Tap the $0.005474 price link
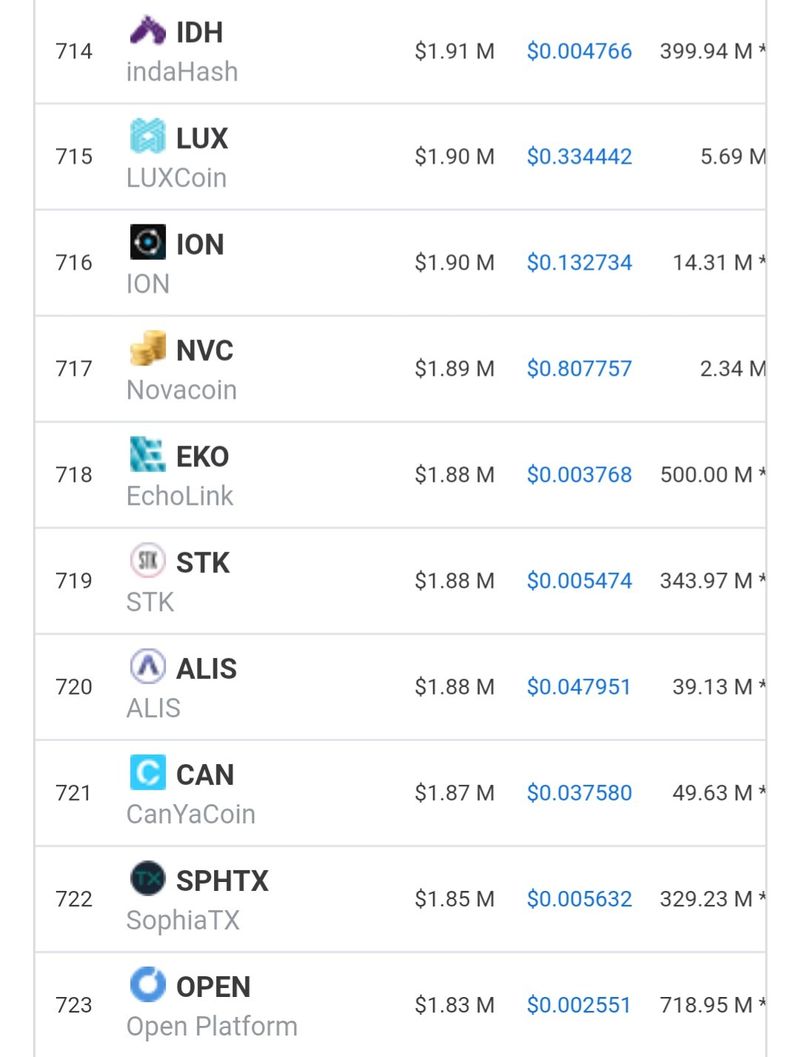 point(579,581)
